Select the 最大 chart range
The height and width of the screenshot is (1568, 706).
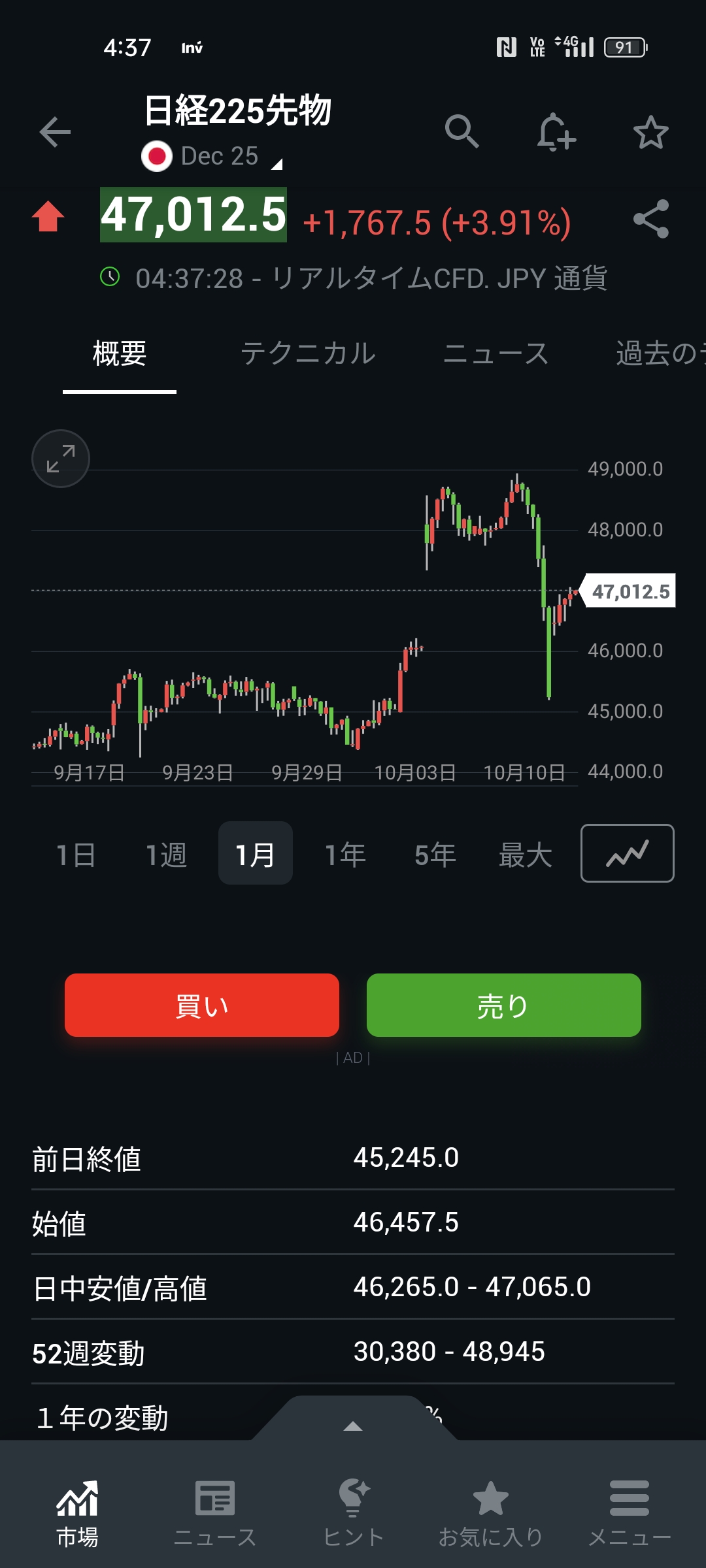pos(525,855)
